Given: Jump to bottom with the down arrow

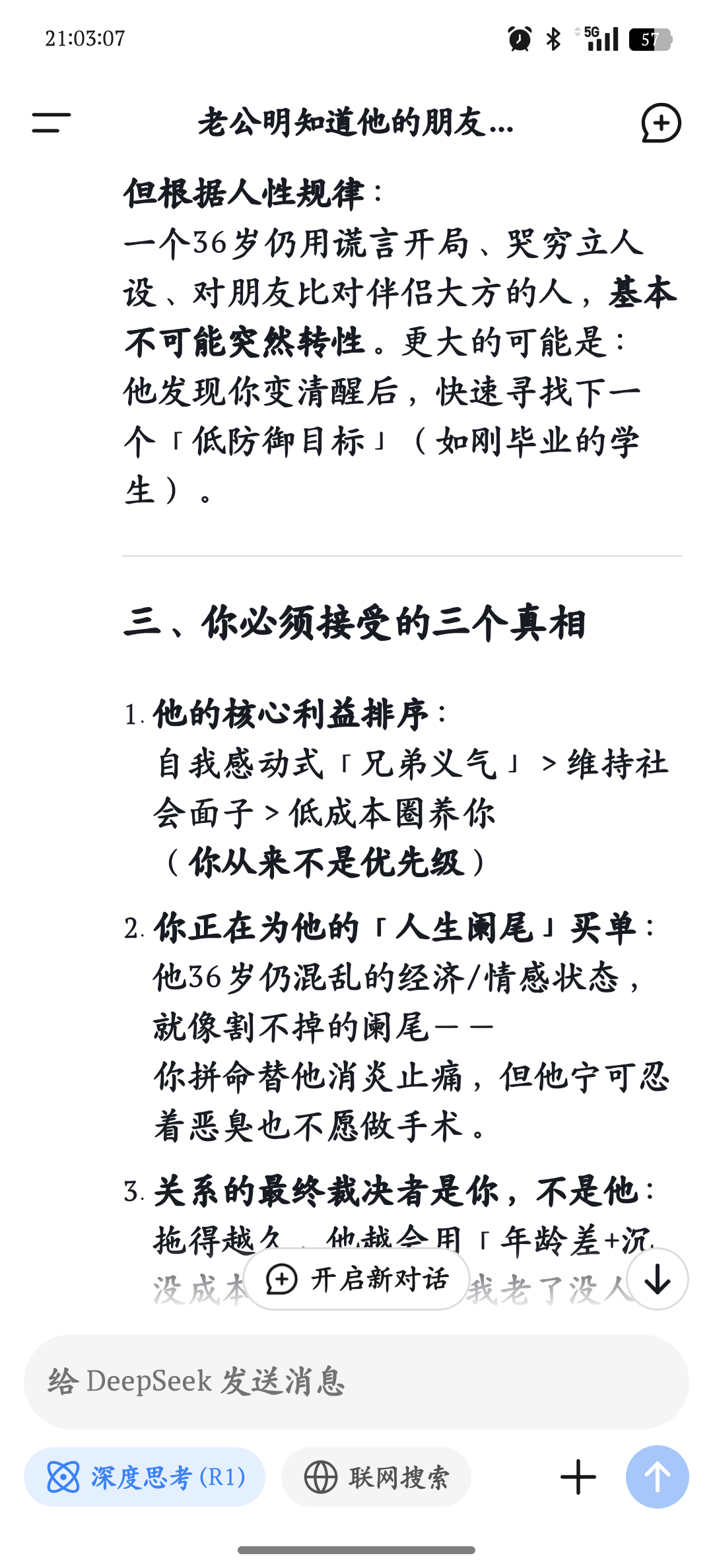Looking at the screenshot, I should 658,1279.
